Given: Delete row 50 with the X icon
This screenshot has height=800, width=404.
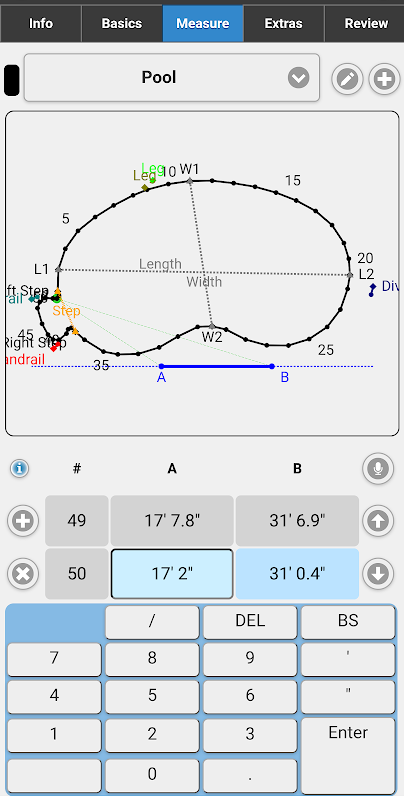Looking at the screenshot, I should 23,574.
